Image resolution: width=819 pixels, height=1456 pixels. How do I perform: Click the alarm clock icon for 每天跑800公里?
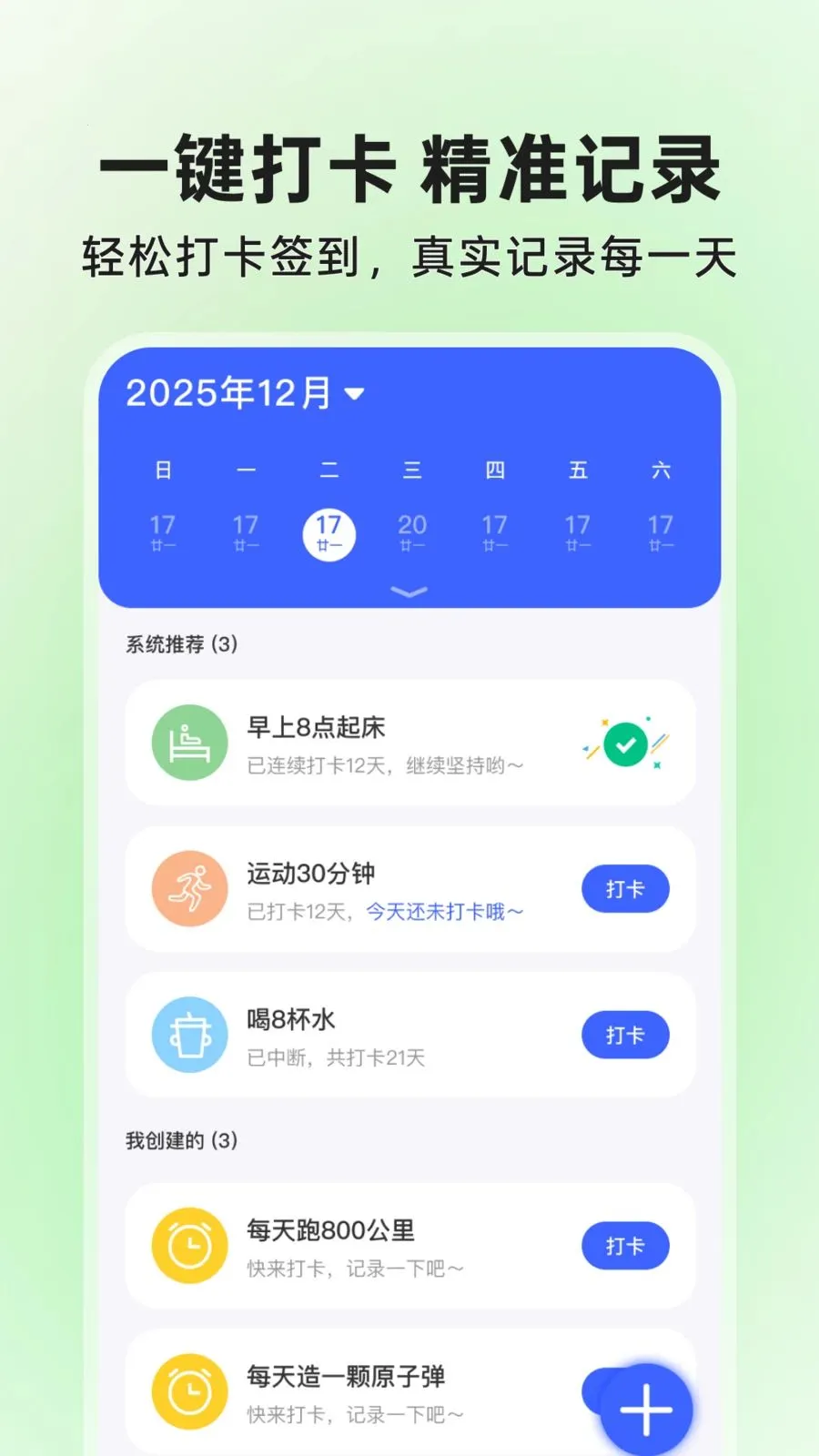189,1246
